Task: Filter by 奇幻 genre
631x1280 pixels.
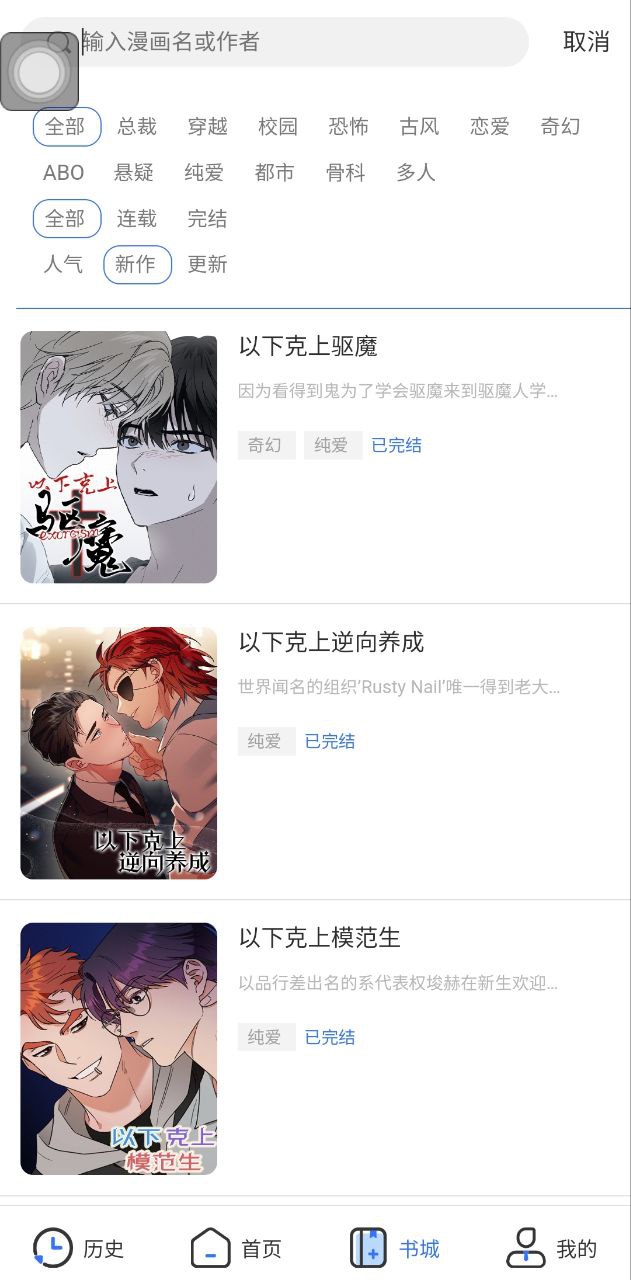Action: [x=560, y=127]
